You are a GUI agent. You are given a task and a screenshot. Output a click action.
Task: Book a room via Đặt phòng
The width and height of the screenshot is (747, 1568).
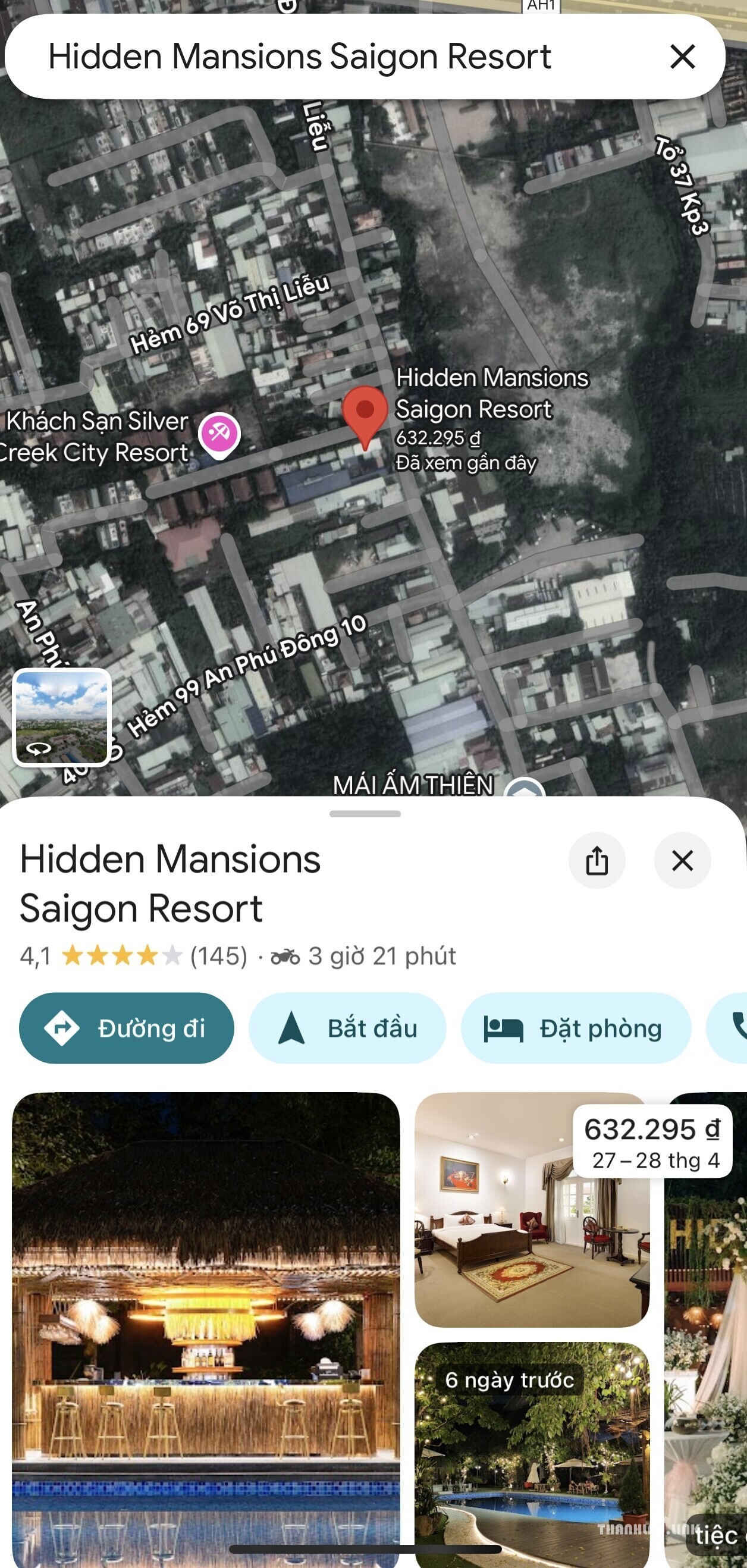pyautogui.click(x=576, y=1028)
